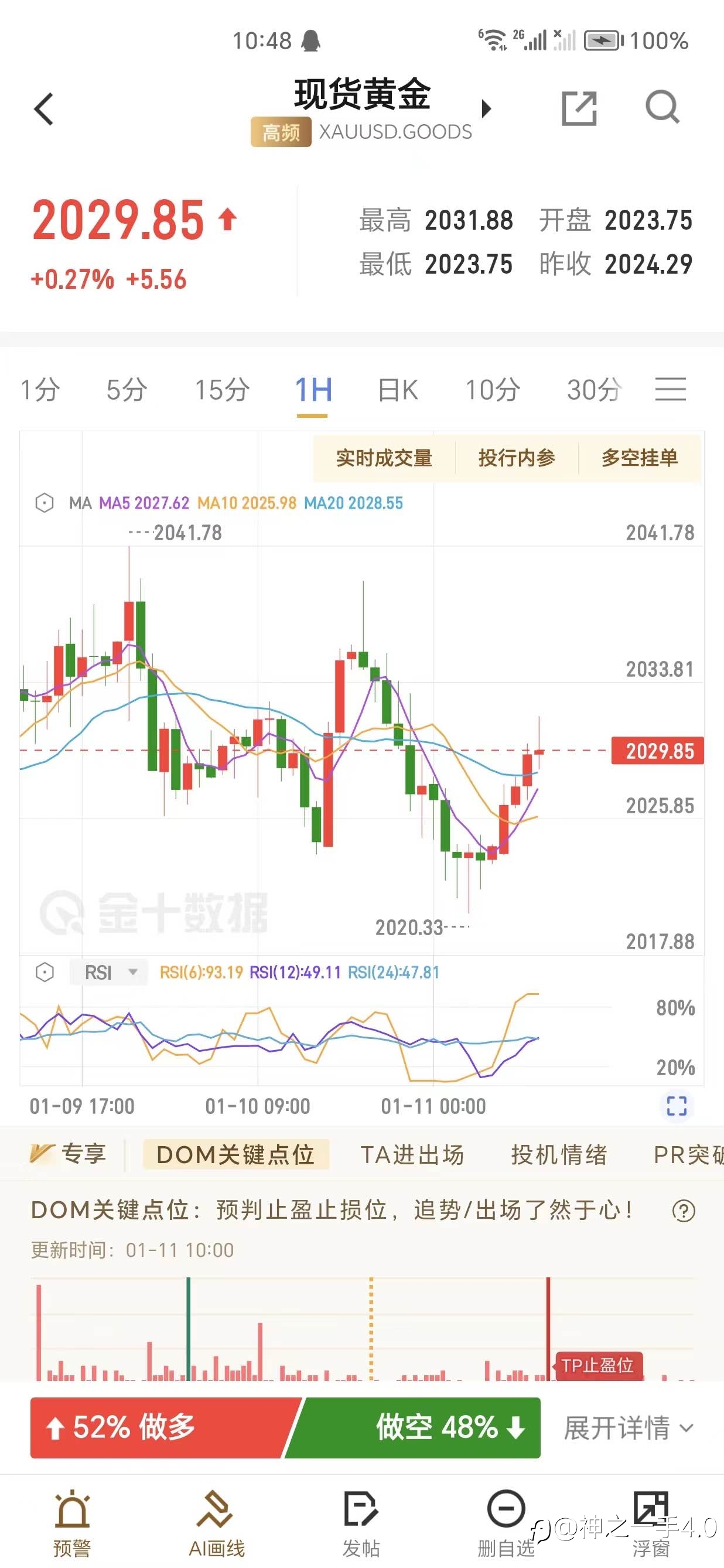This screenshot has width=724, height=1568.
Task: Select the 30分 timeframe
Action: click(595, 390)
